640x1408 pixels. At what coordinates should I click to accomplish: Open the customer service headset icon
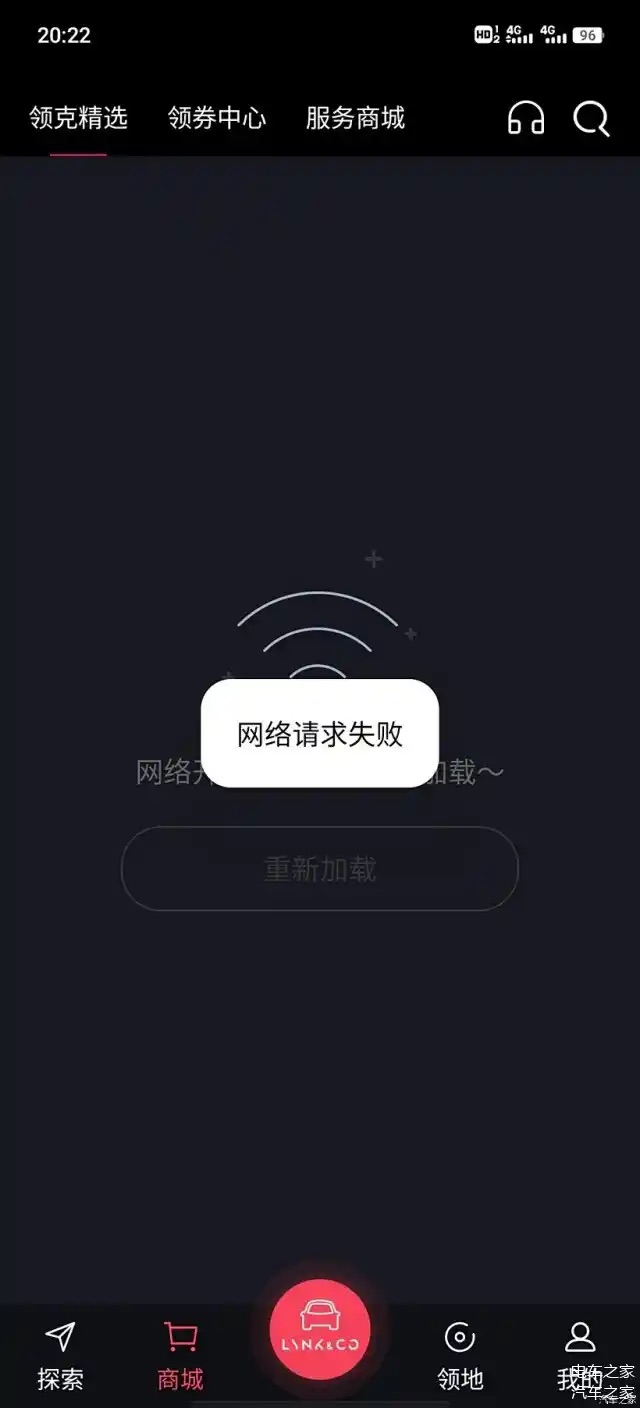coord(526,118)
